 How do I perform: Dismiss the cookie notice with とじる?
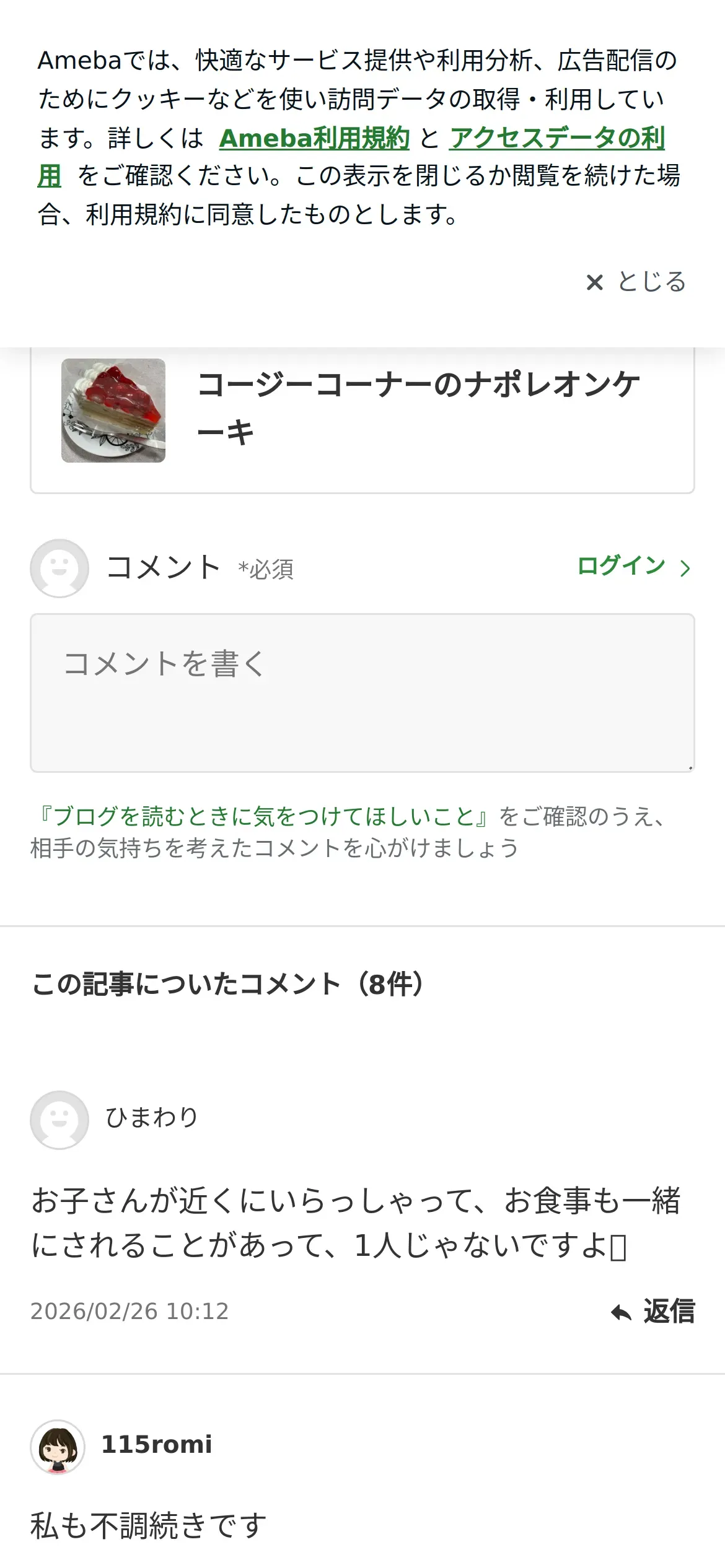click(x=636, y=282)
